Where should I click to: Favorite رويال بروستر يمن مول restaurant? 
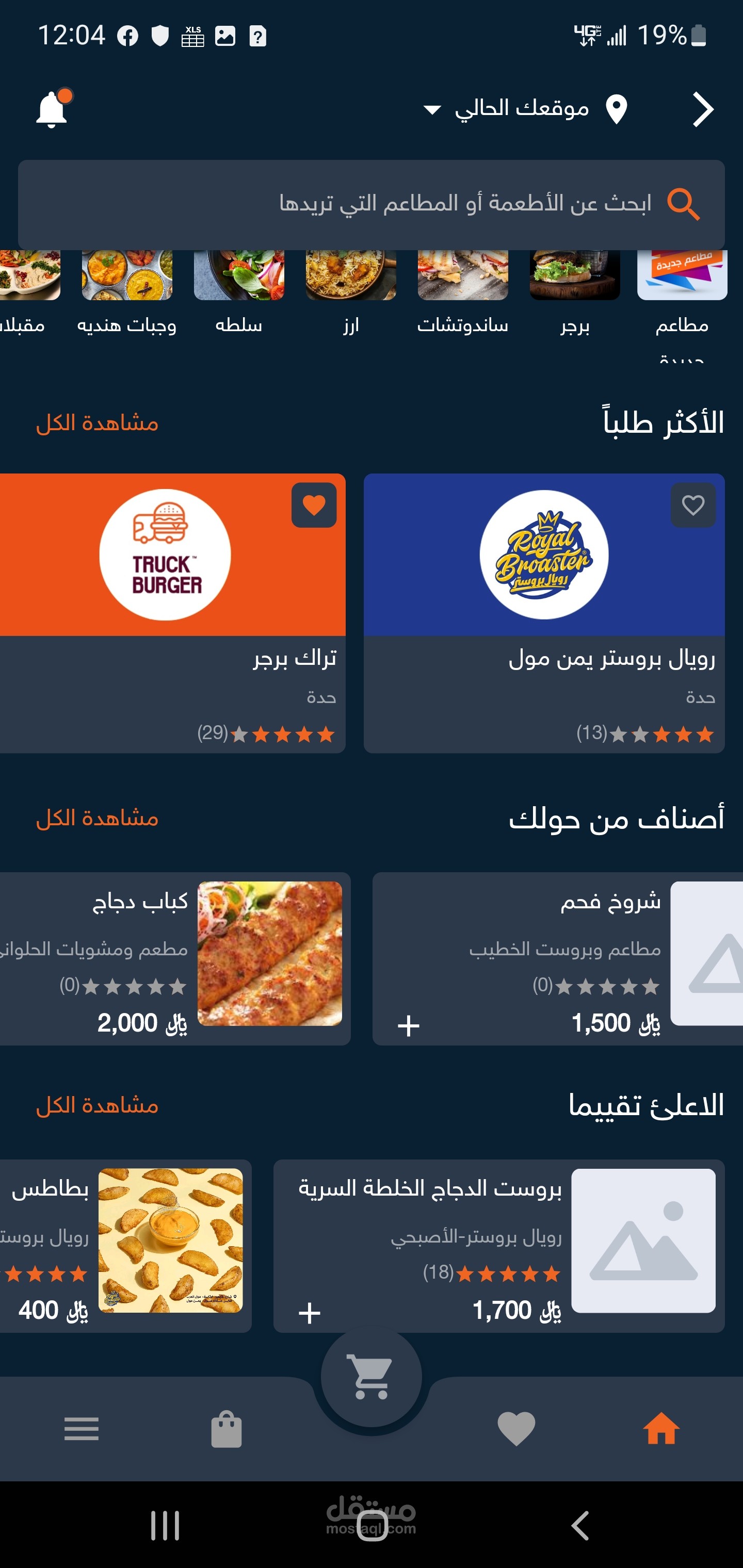[x=692, y=505]
